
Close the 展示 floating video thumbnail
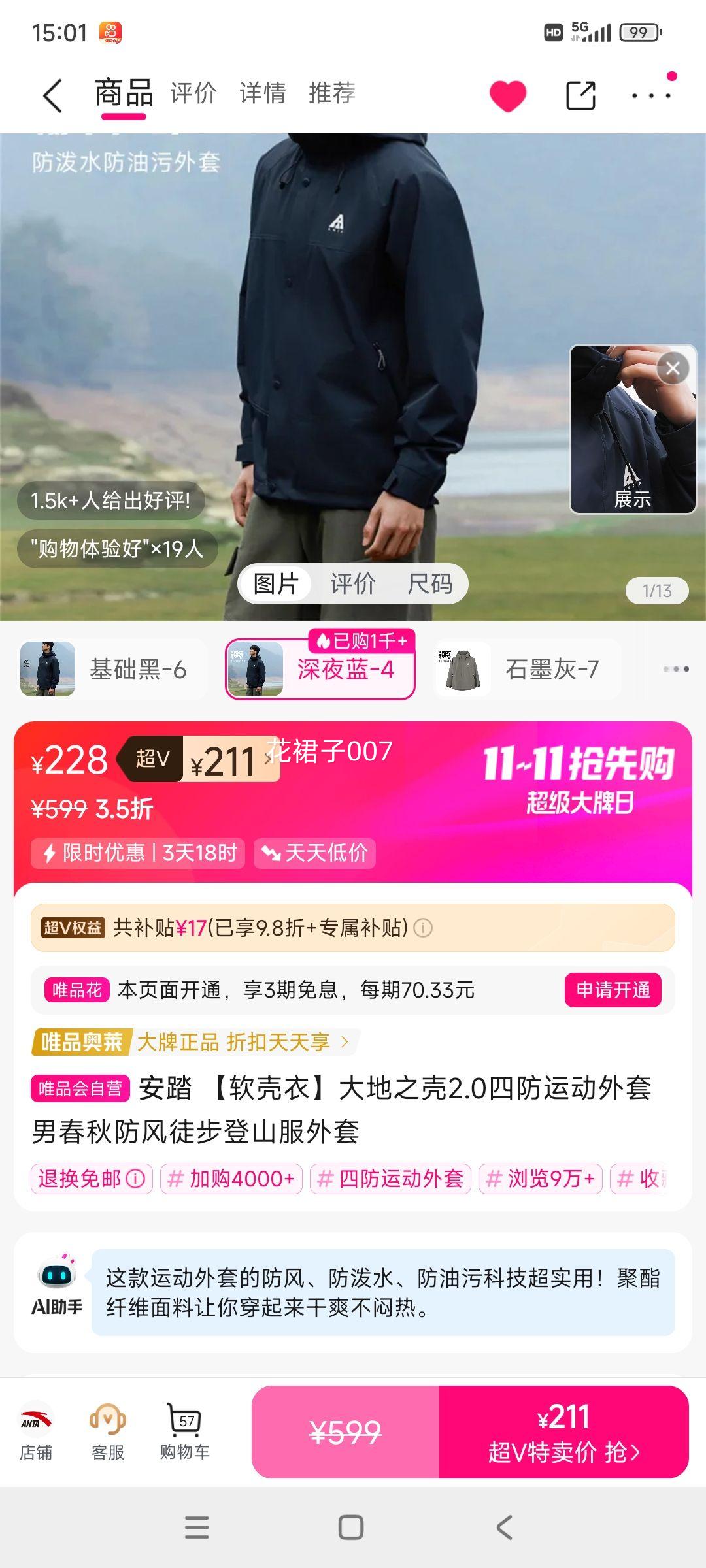coord(673,368)
